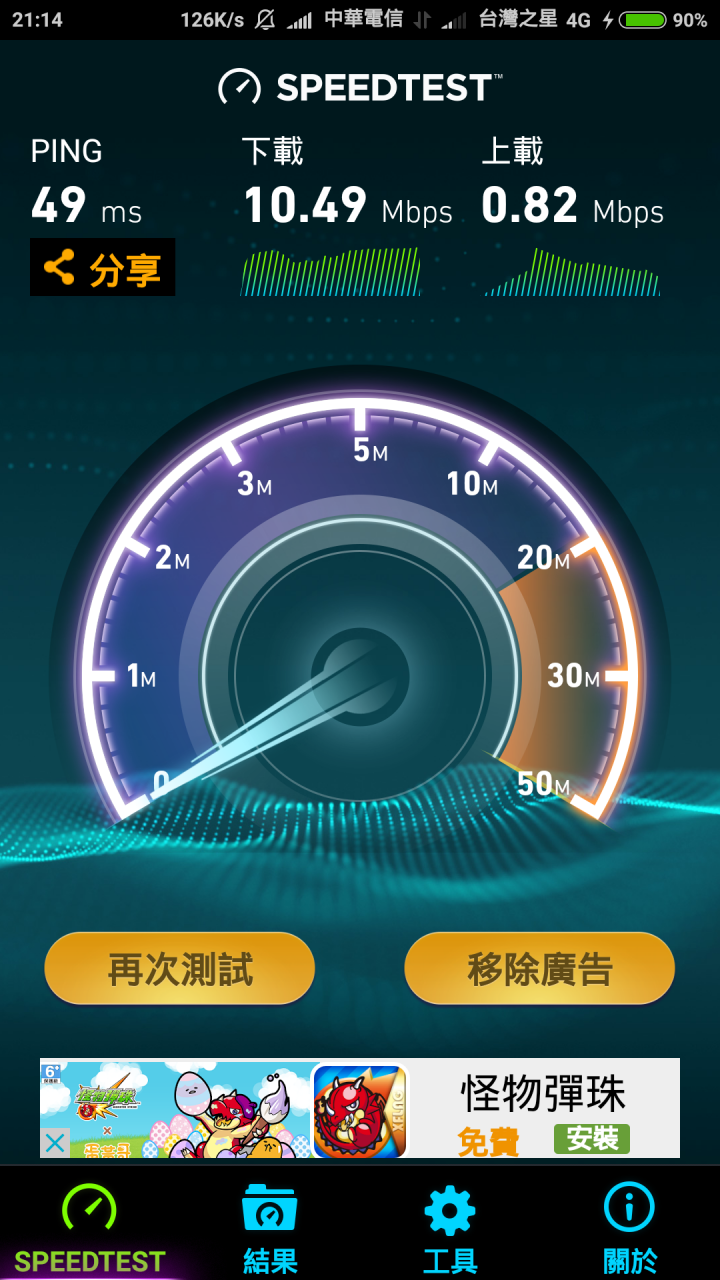Install 怪物彈珠 from the ad banner
The image size is (720, 1280).
tap(592, 1138)
